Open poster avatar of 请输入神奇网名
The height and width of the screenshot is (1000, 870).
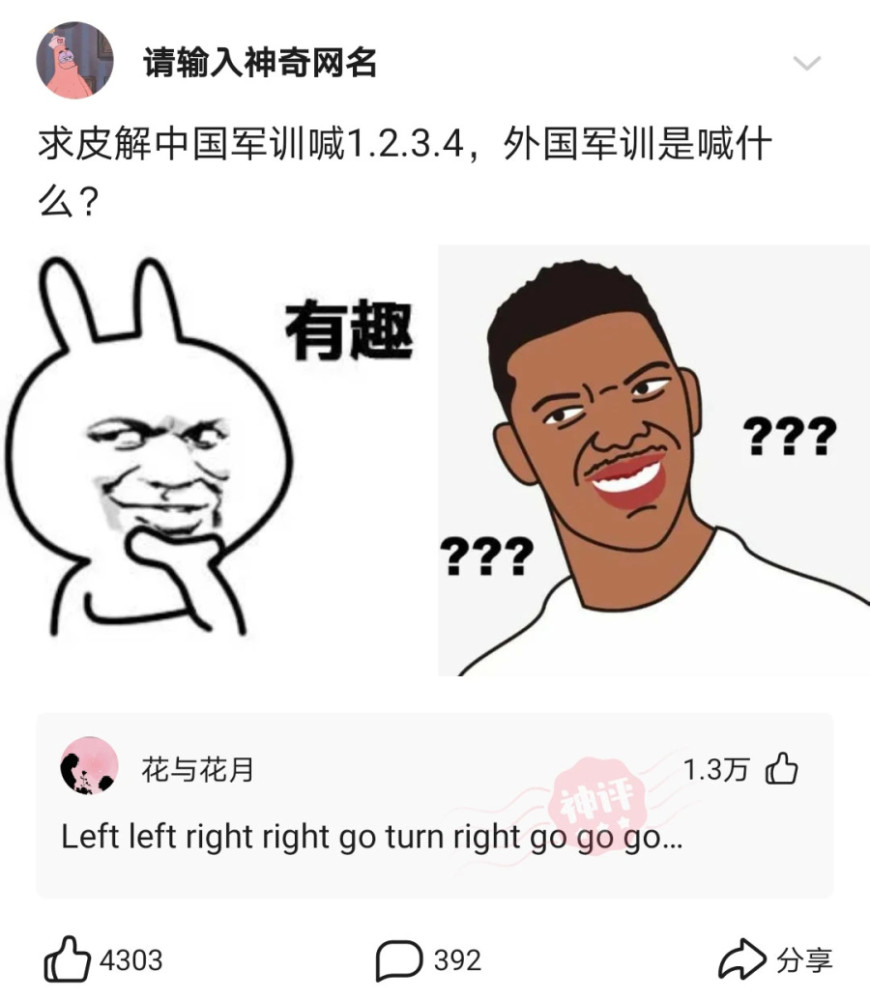click(75, 61)
